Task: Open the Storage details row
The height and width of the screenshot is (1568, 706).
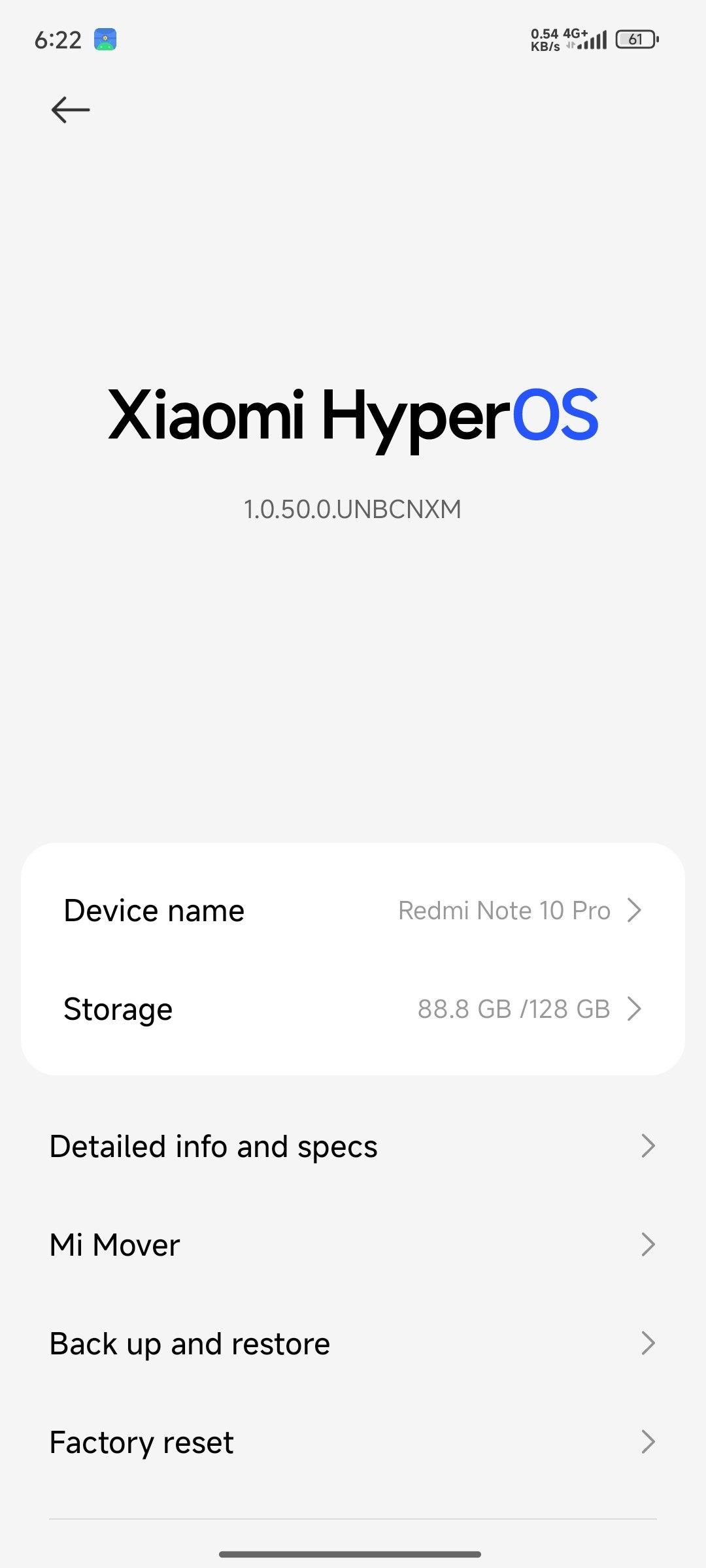Action: click(353, 1009)
